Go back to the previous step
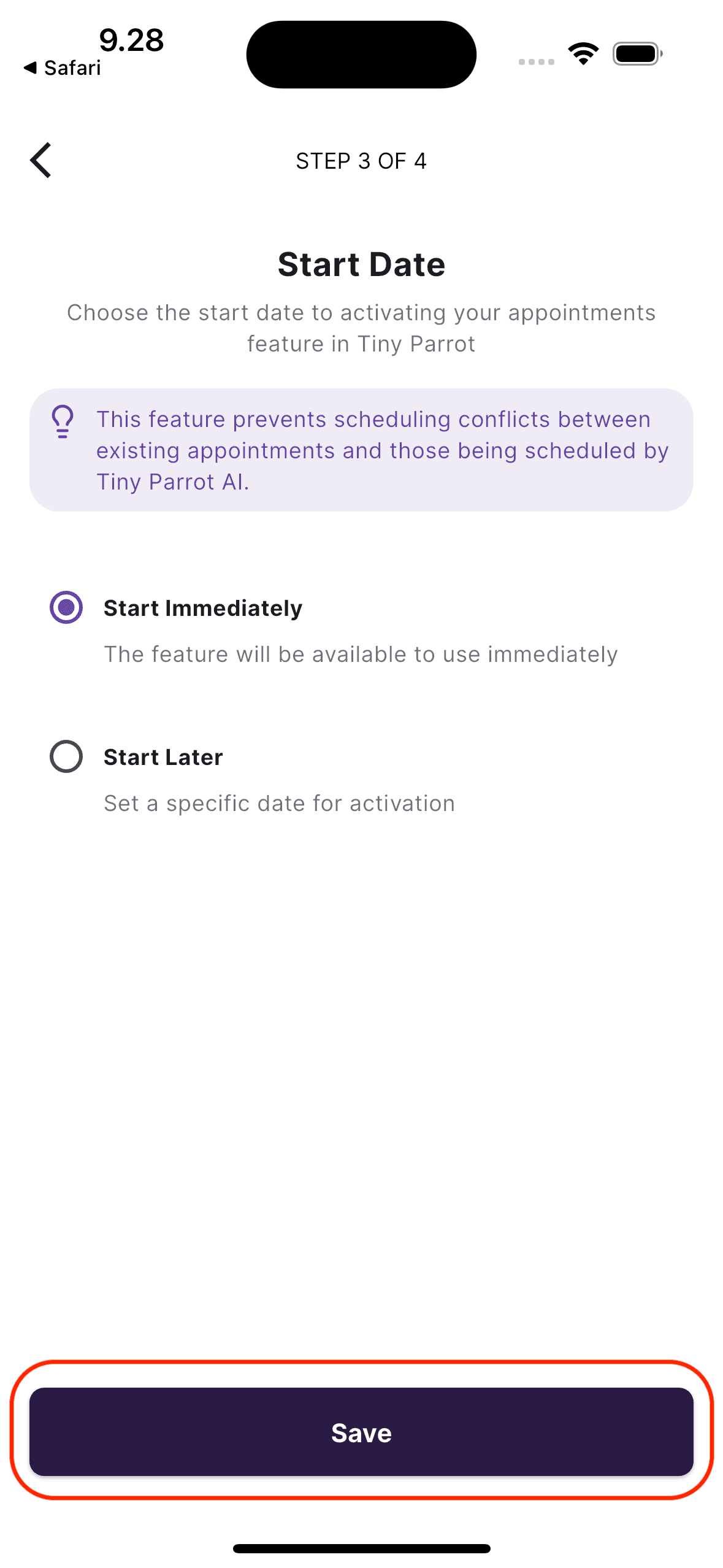 pyautogui.click(x=40, y=160)
